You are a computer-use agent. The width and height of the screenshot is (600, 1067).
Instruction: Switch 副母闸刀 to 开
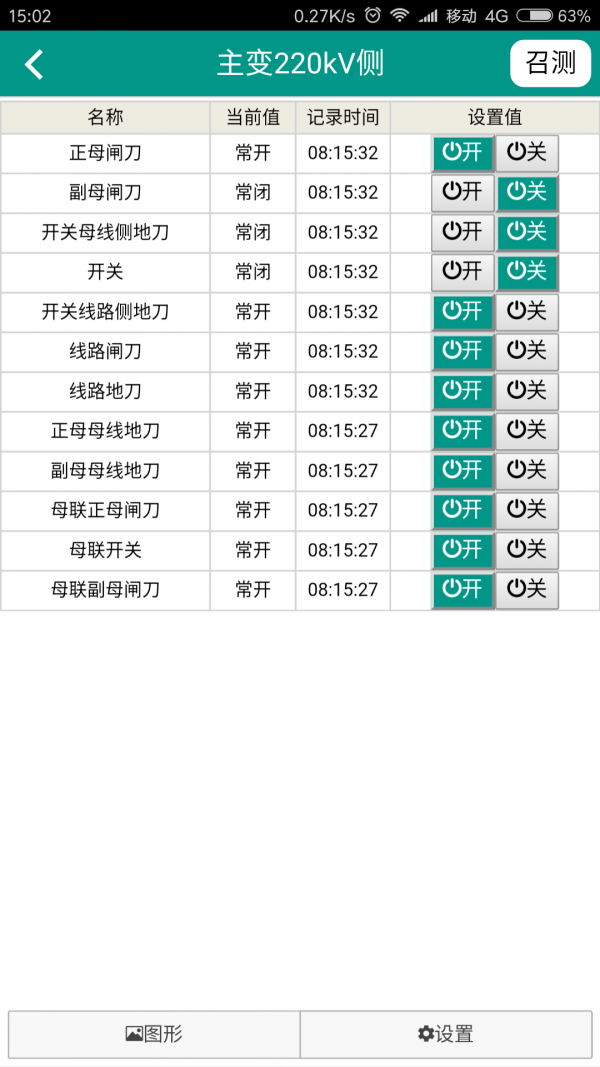[463, 192]
